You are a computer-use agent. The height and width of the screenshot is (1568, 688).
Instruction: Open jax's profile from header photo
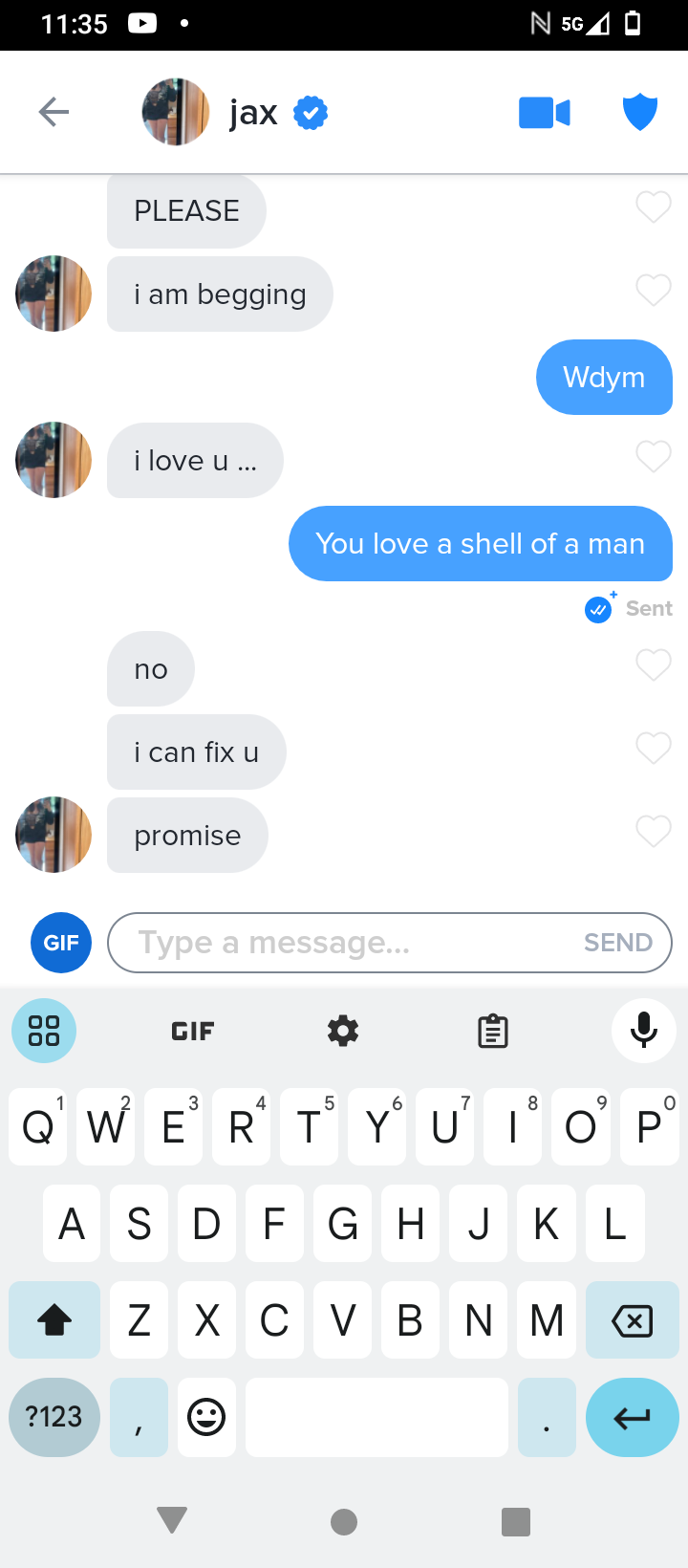tap(176, 113)
